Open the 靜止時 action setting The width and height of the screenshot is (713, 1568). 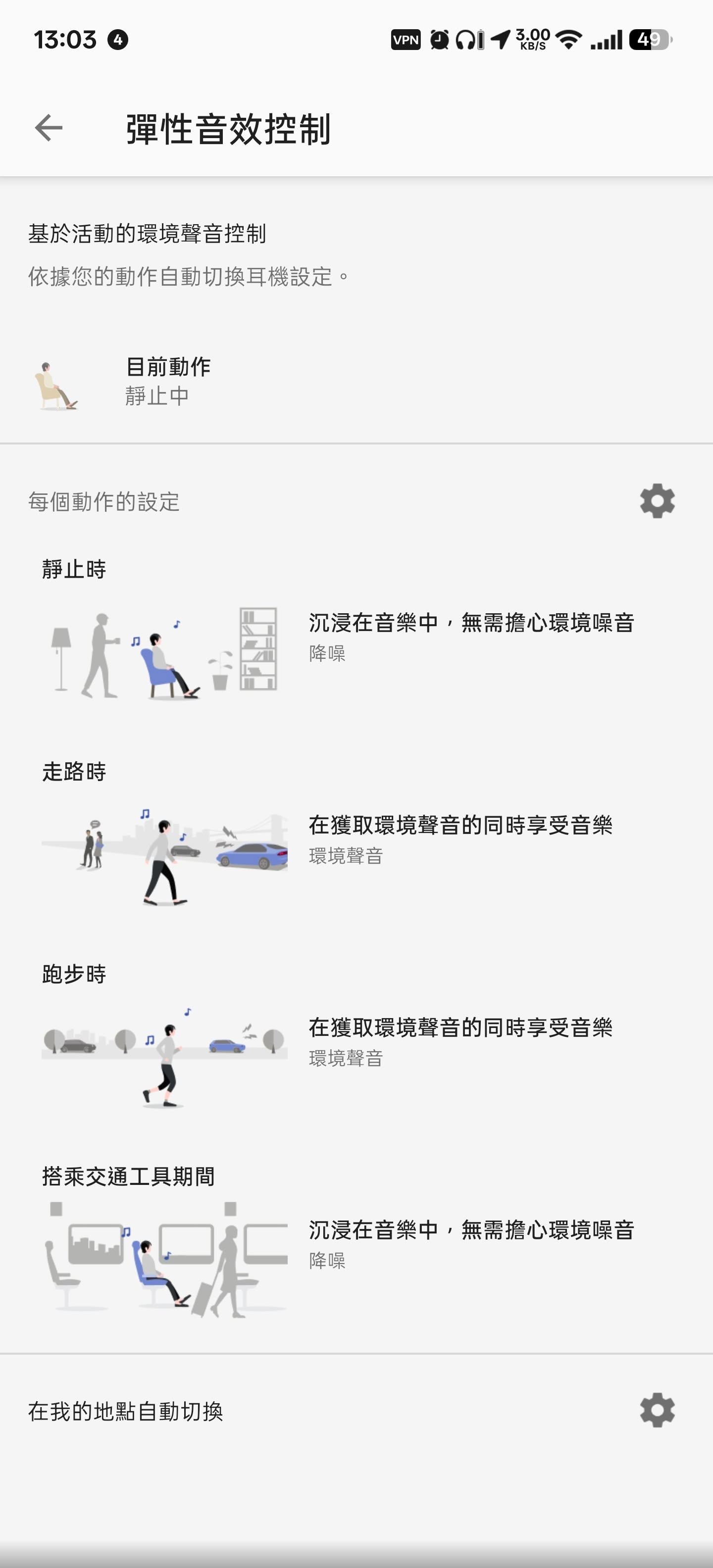[x=356, y=636]
